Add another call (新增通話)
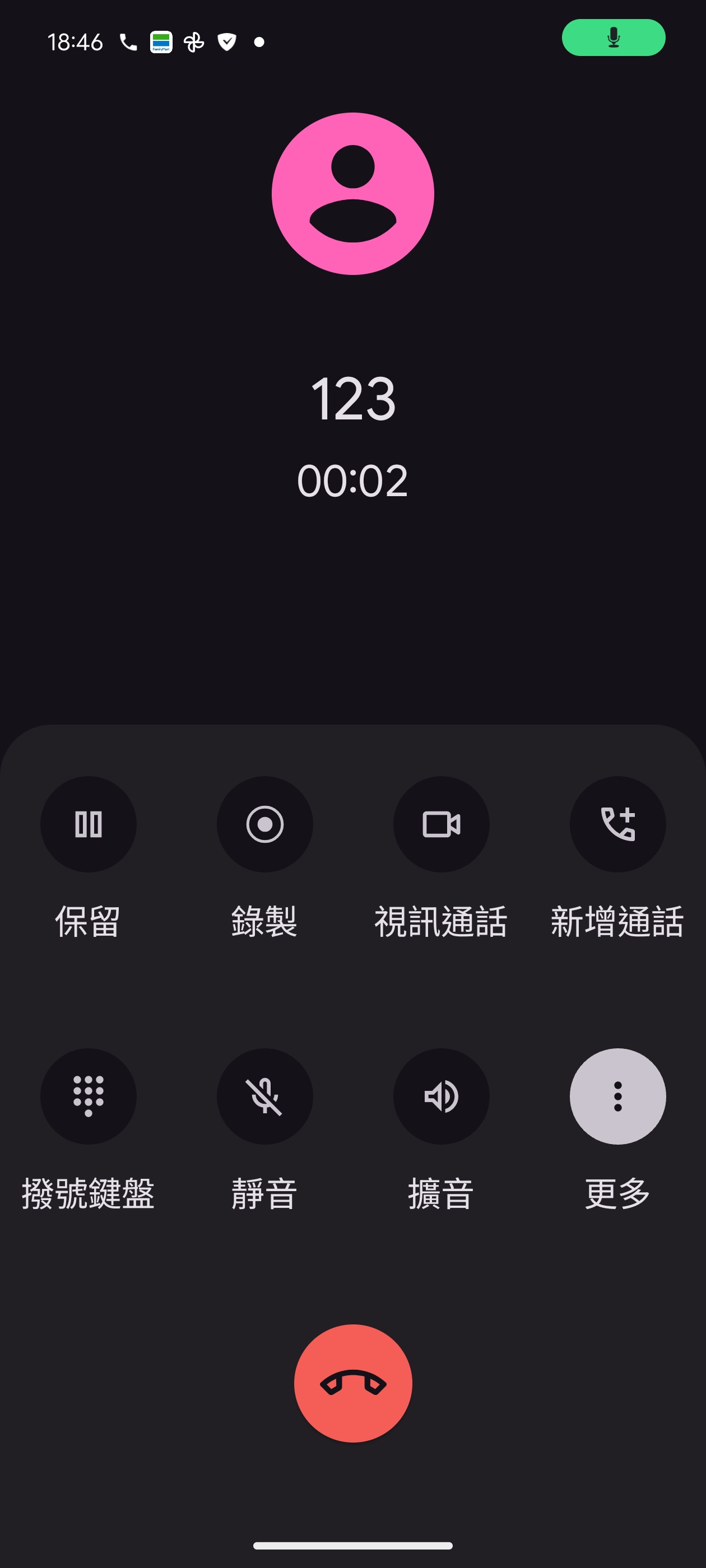The height and width of the screenshot is (1568, 706). 617,824
